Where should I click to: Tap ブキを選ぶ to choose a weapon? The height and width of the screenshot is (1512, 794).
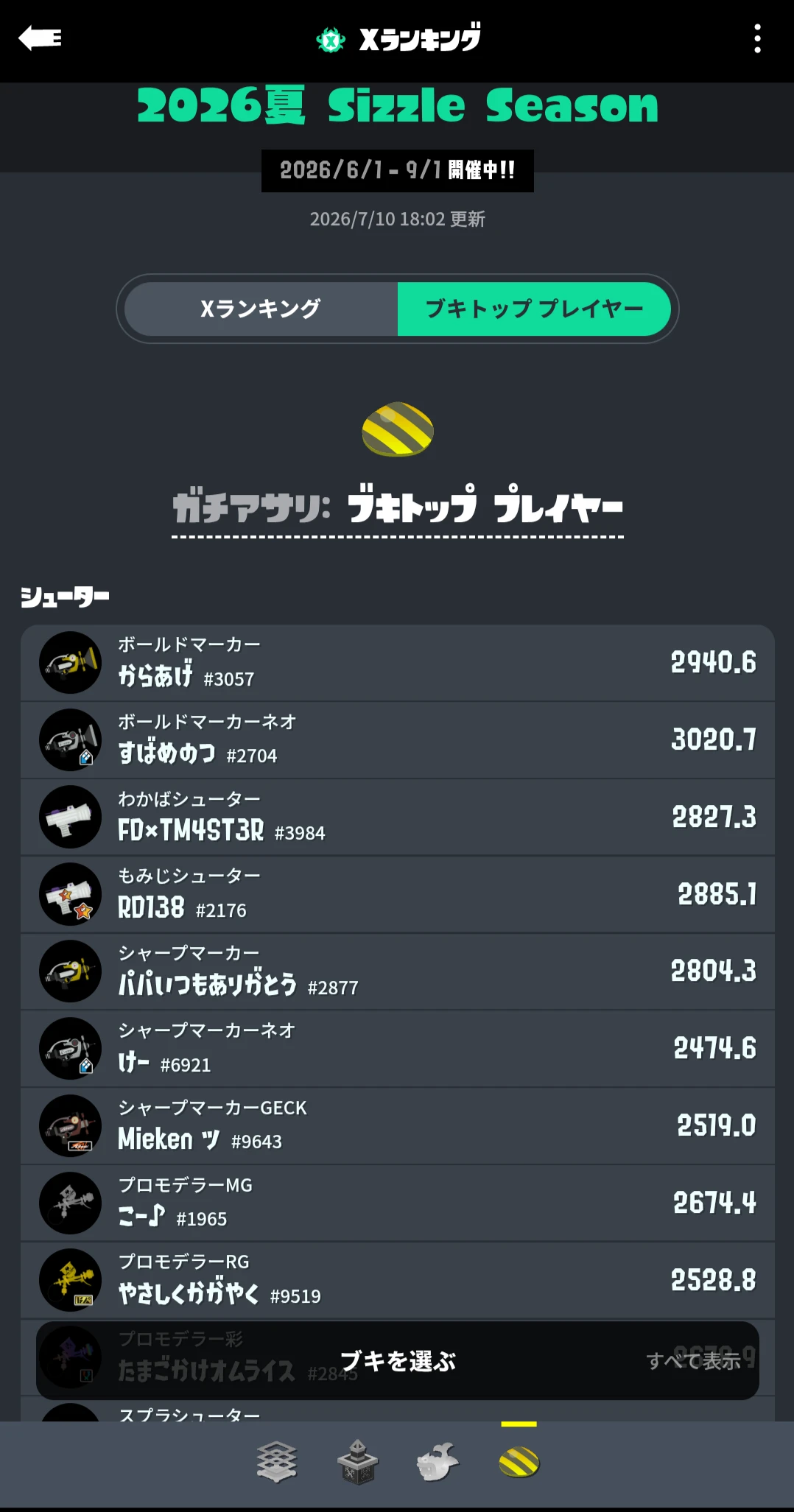click(398, 1361)
